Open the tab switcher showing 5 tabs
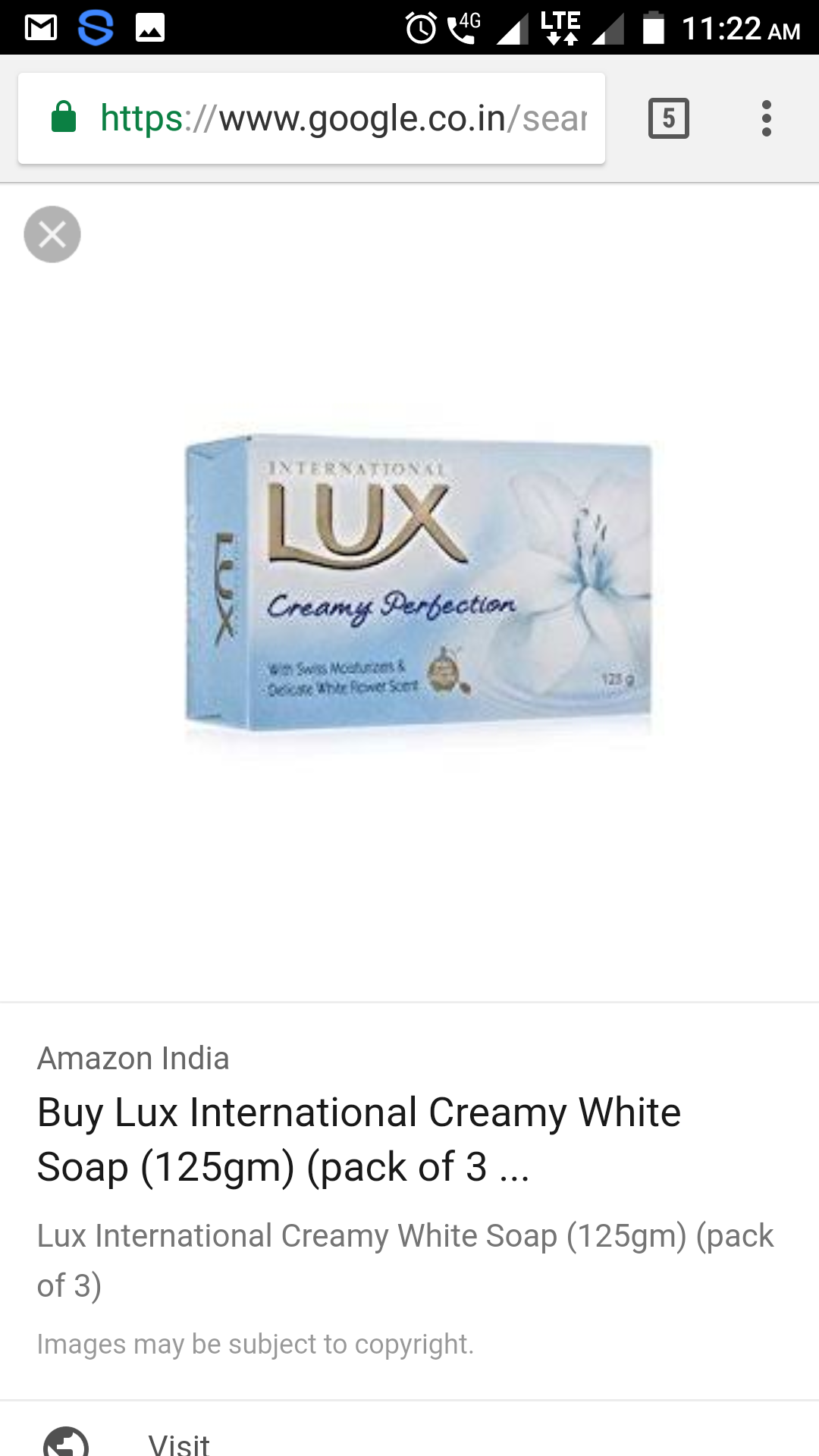Screen dimensions: 819x1456 [x=668, y=118]
